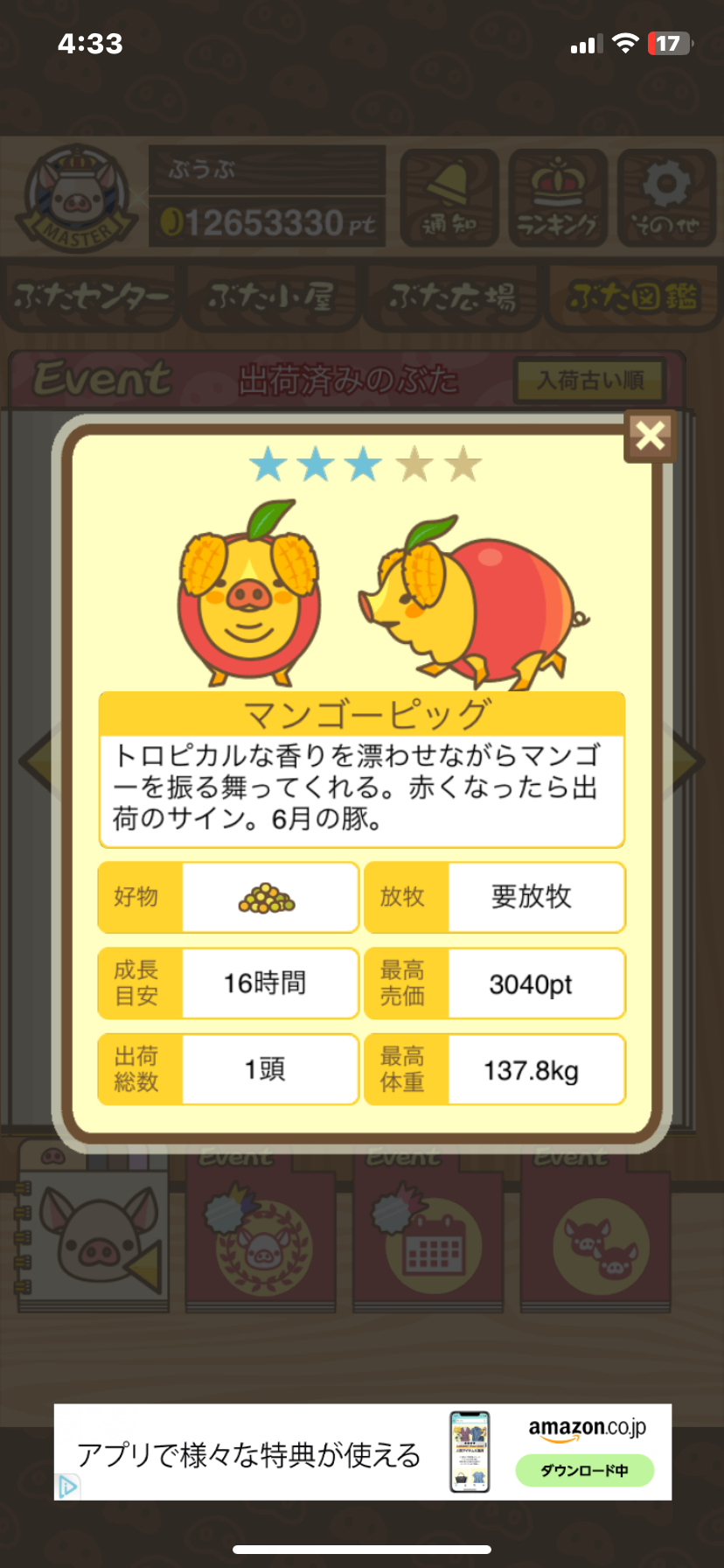Viewport: 724px width, 1568px height.
Task: Switch to ぶたセンター tab
Action: point(91,297)
